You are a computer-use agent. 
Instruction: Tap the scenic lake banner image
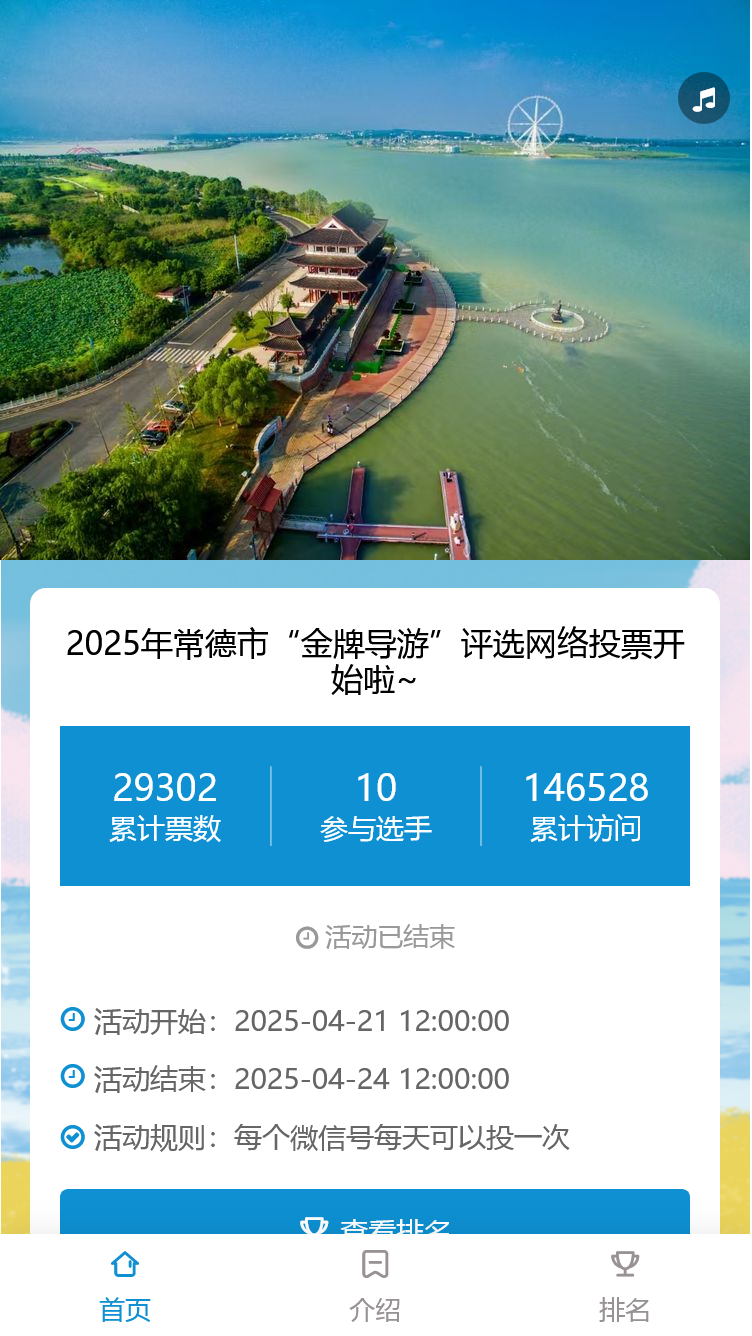[376, 280]
